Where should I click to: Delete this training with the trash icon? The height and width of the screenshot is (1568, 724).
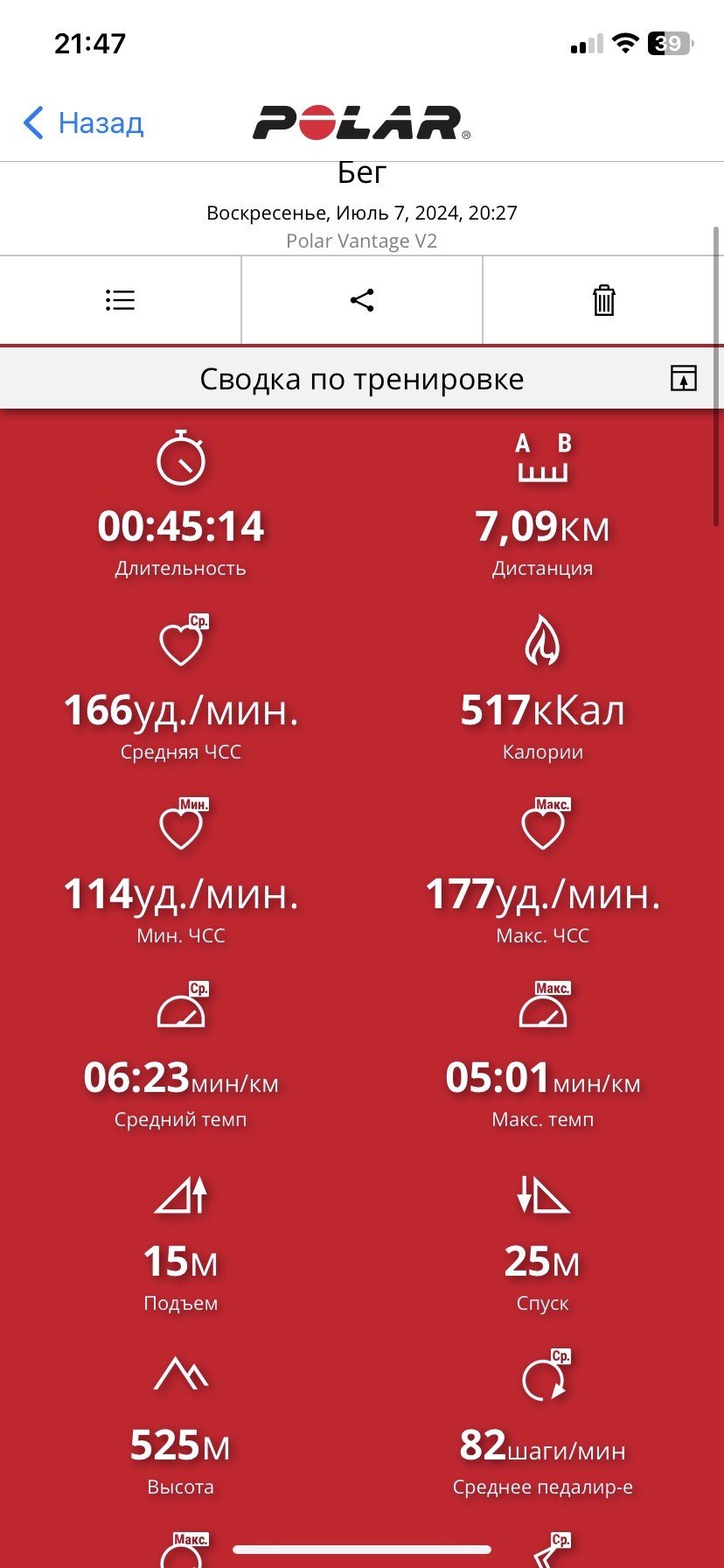pos(604,300)
